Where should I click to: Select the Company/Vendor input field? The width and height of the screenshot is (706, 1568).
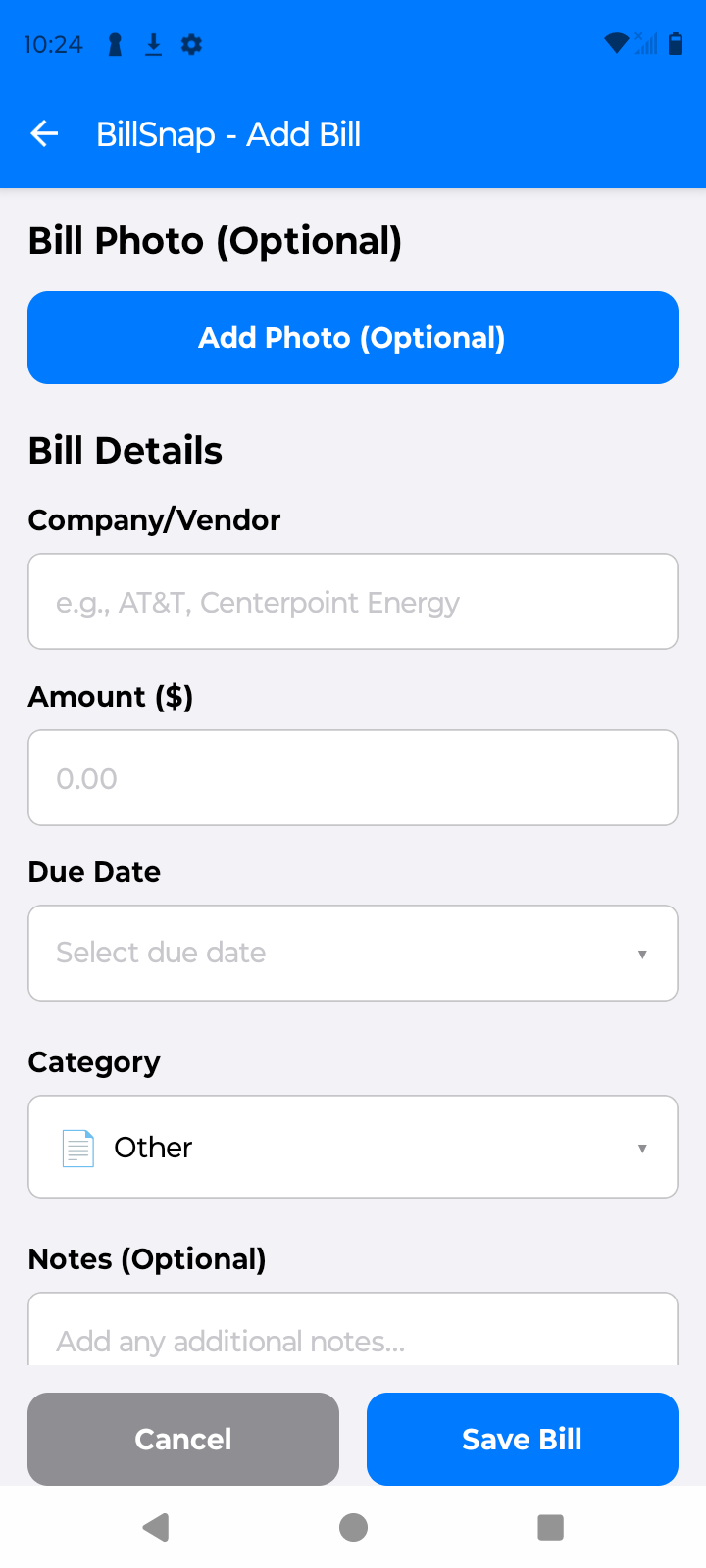point(353,601)
